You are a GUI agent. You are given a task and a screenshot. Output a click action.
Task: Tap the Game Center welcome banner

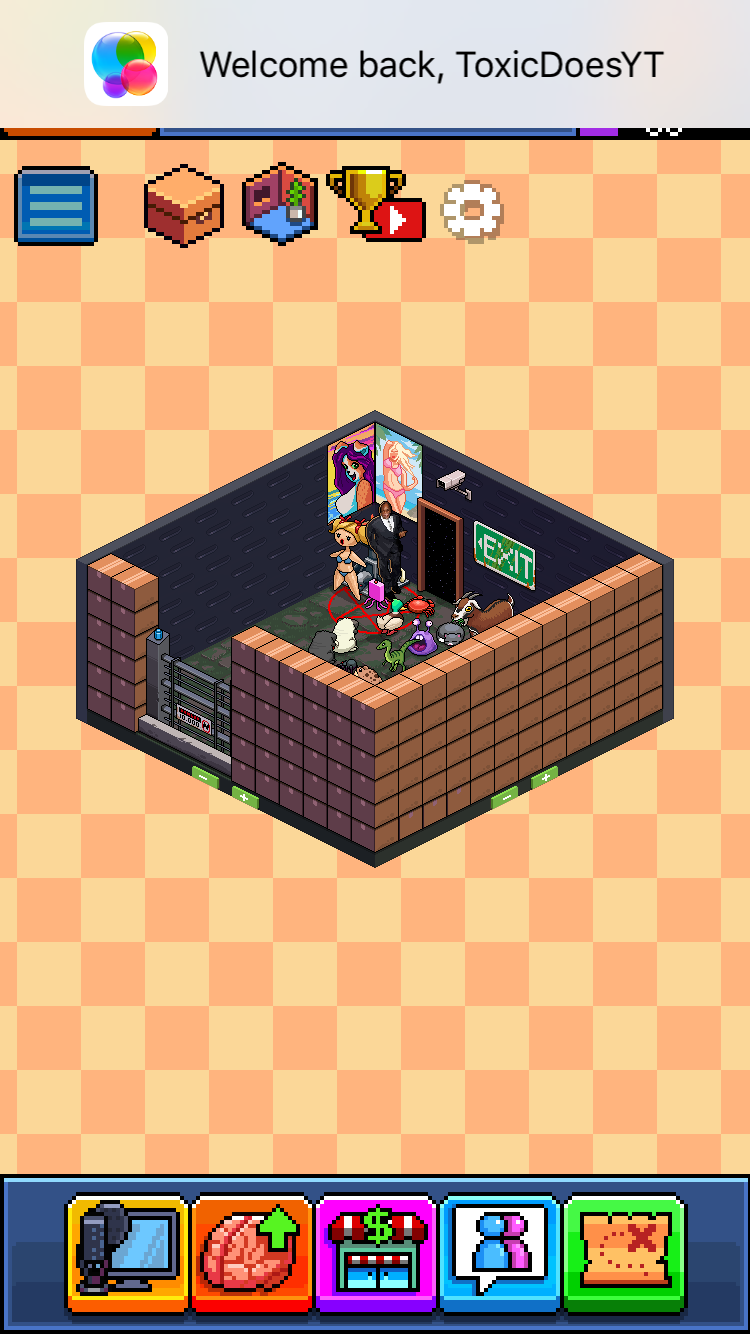click(x=375, y=64)
